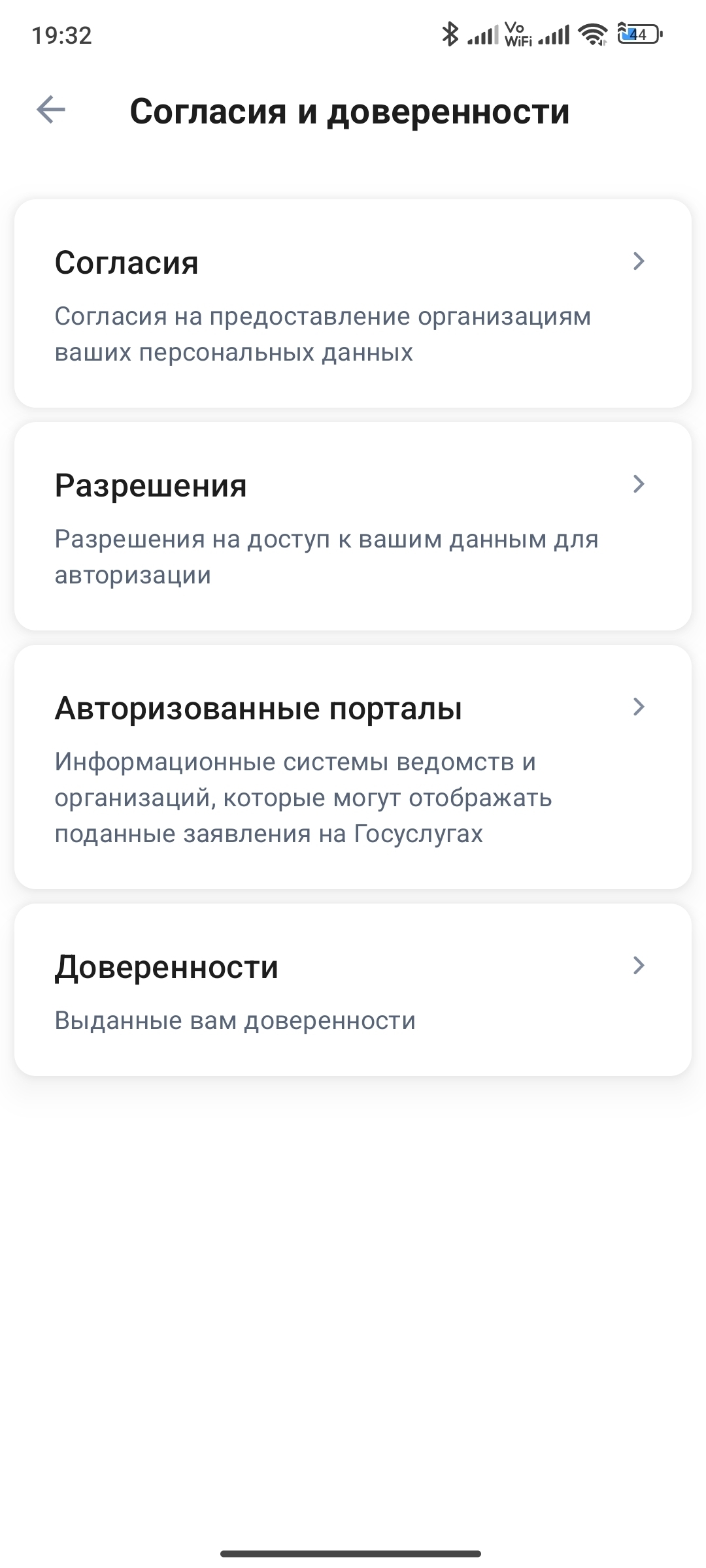Image resolution: width=706 pixels, height=1568 pixels.
Task: Open the Доверенности card
Action: [353, 990]
